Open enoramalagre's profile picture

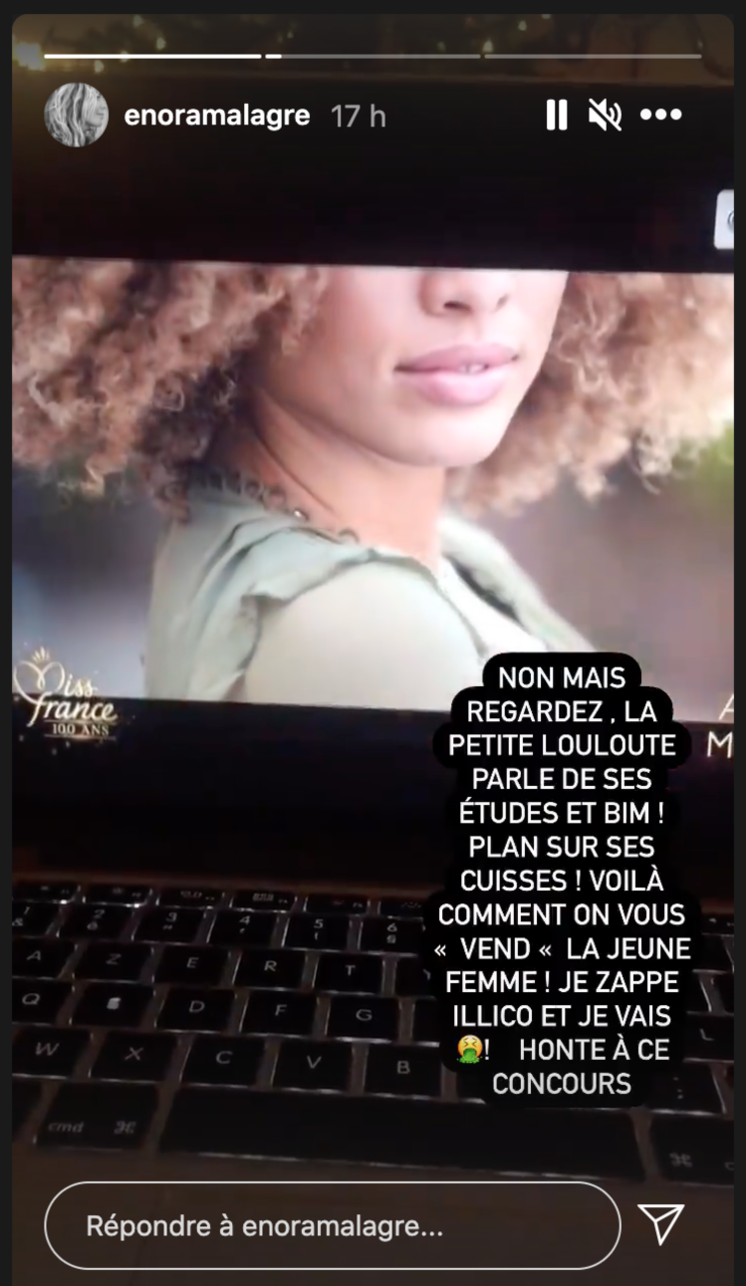coord(76,115)
